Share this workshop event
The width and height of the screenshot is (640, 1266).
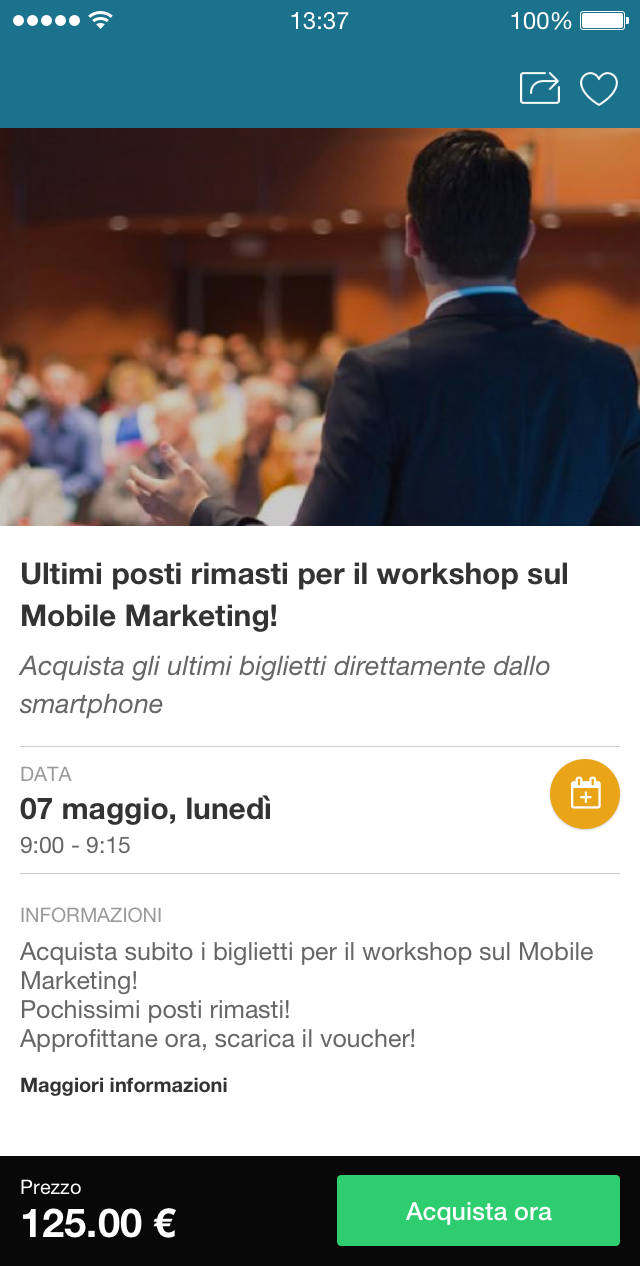point(540,88)
